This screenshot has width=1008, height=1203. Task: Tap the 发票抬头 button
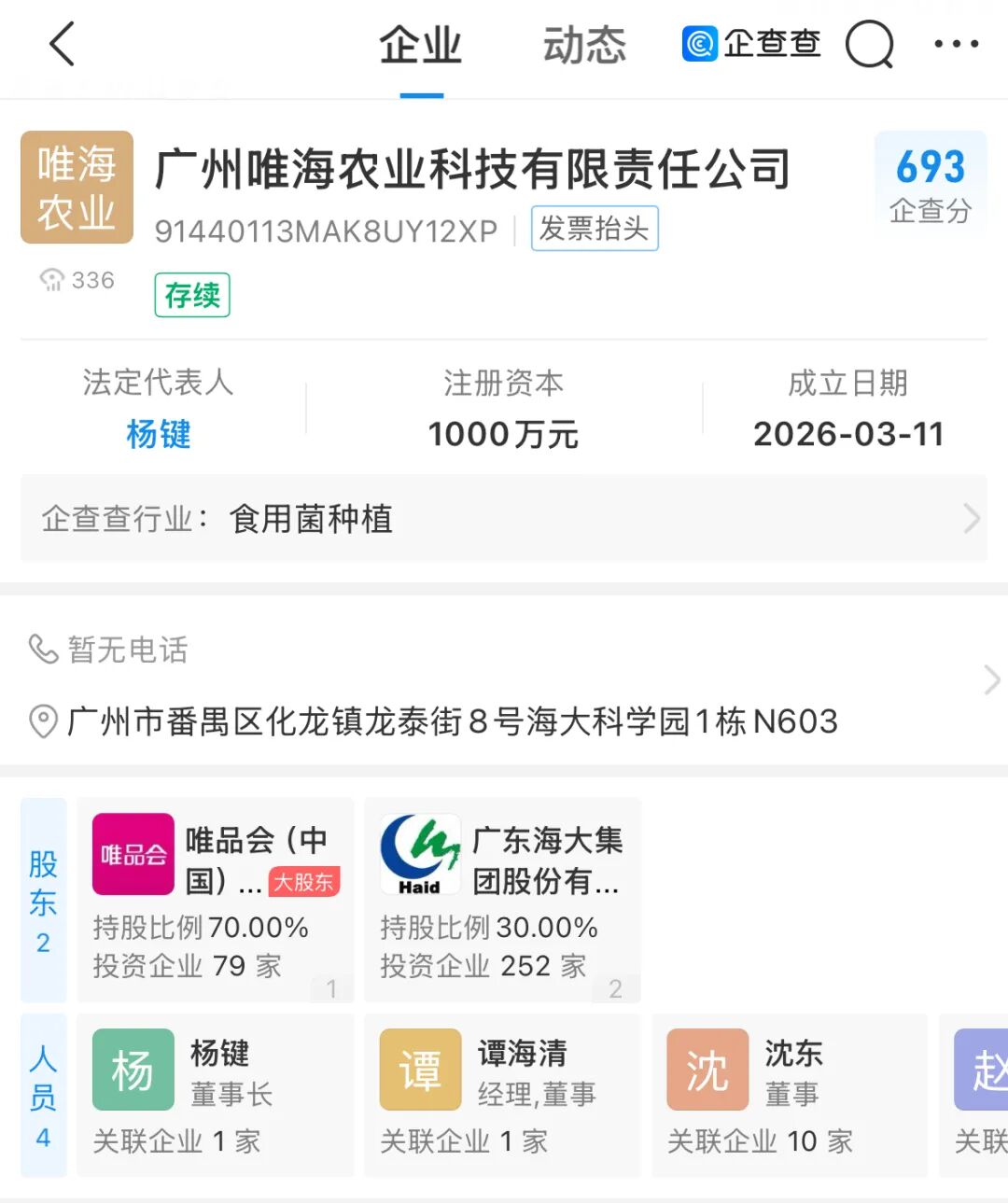click(x=595, y=229)
